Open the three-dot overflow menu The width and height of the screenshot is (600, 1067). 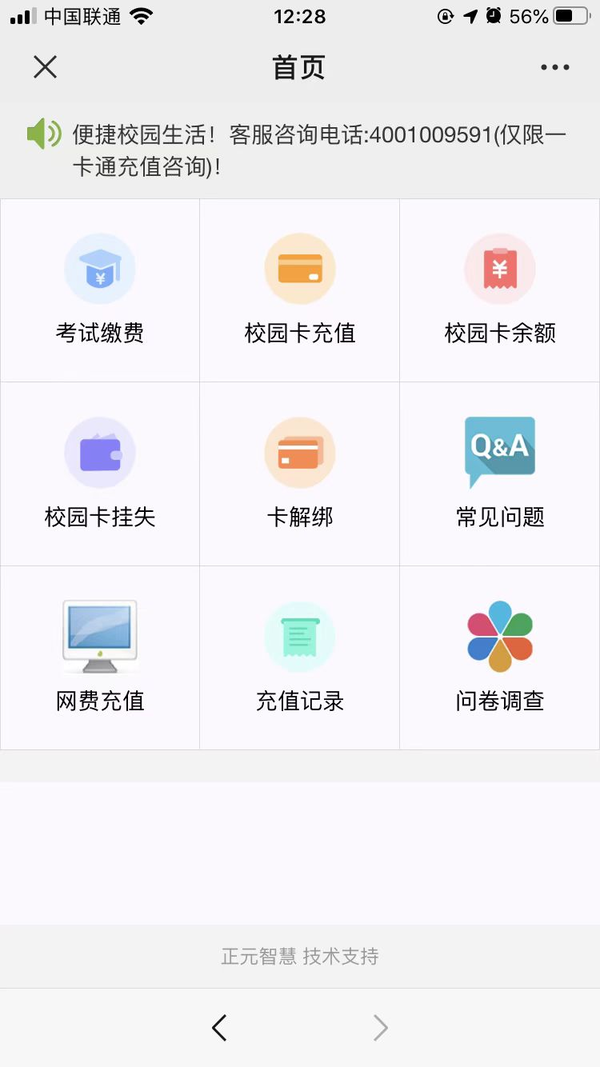click(555, 67)
